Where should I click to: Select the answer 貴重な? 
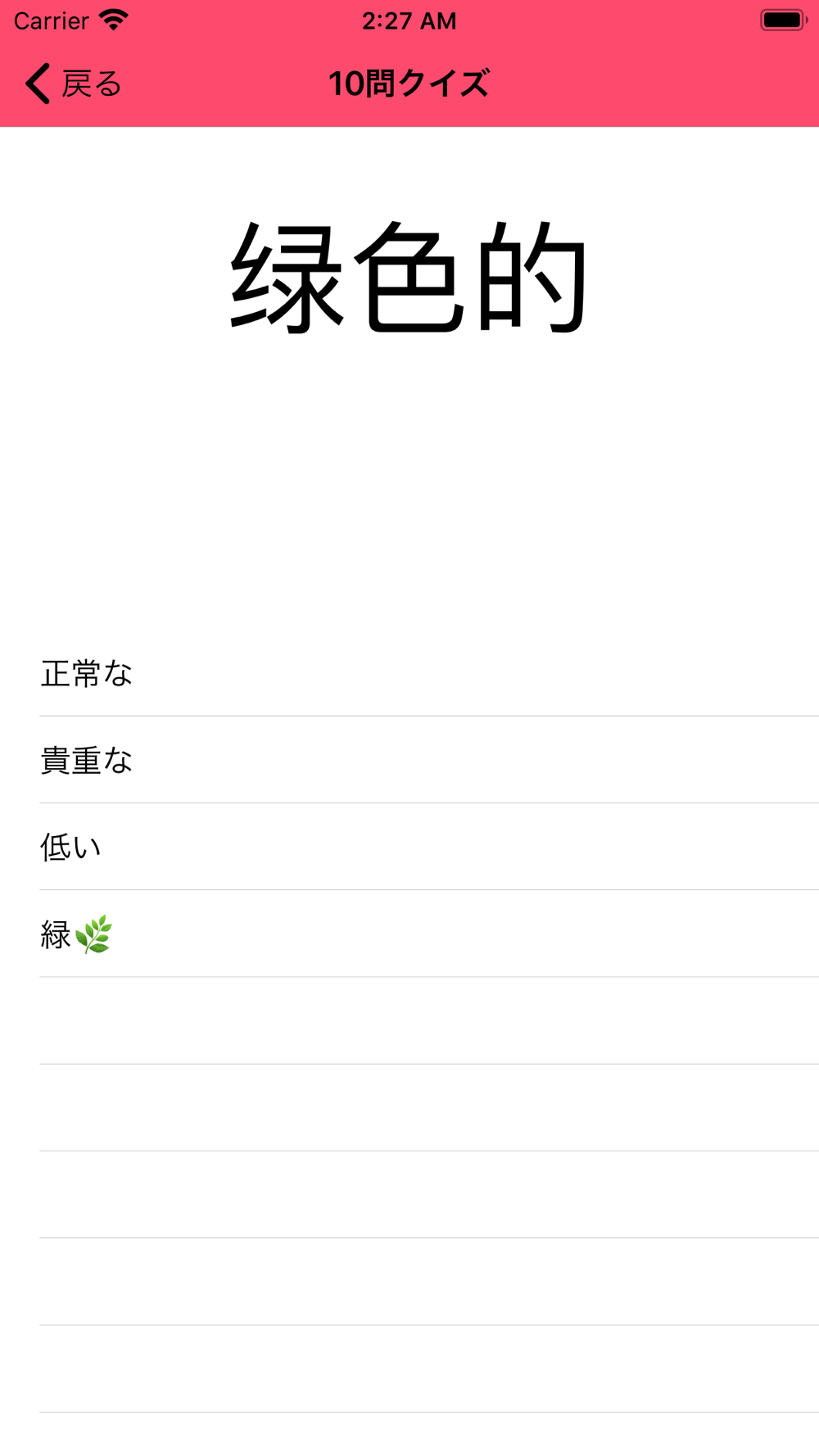click(x=85, y=761)
